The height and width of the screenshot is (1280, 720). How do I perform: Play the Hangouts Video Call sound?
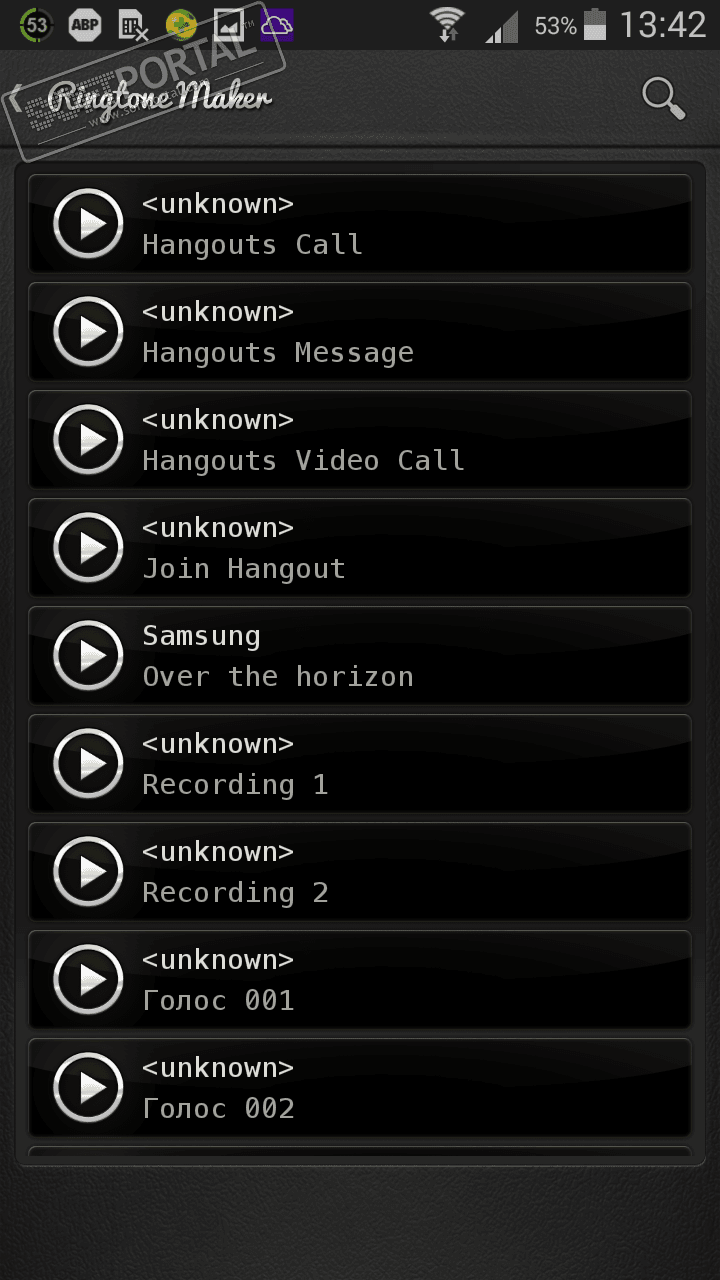point(88,440)
